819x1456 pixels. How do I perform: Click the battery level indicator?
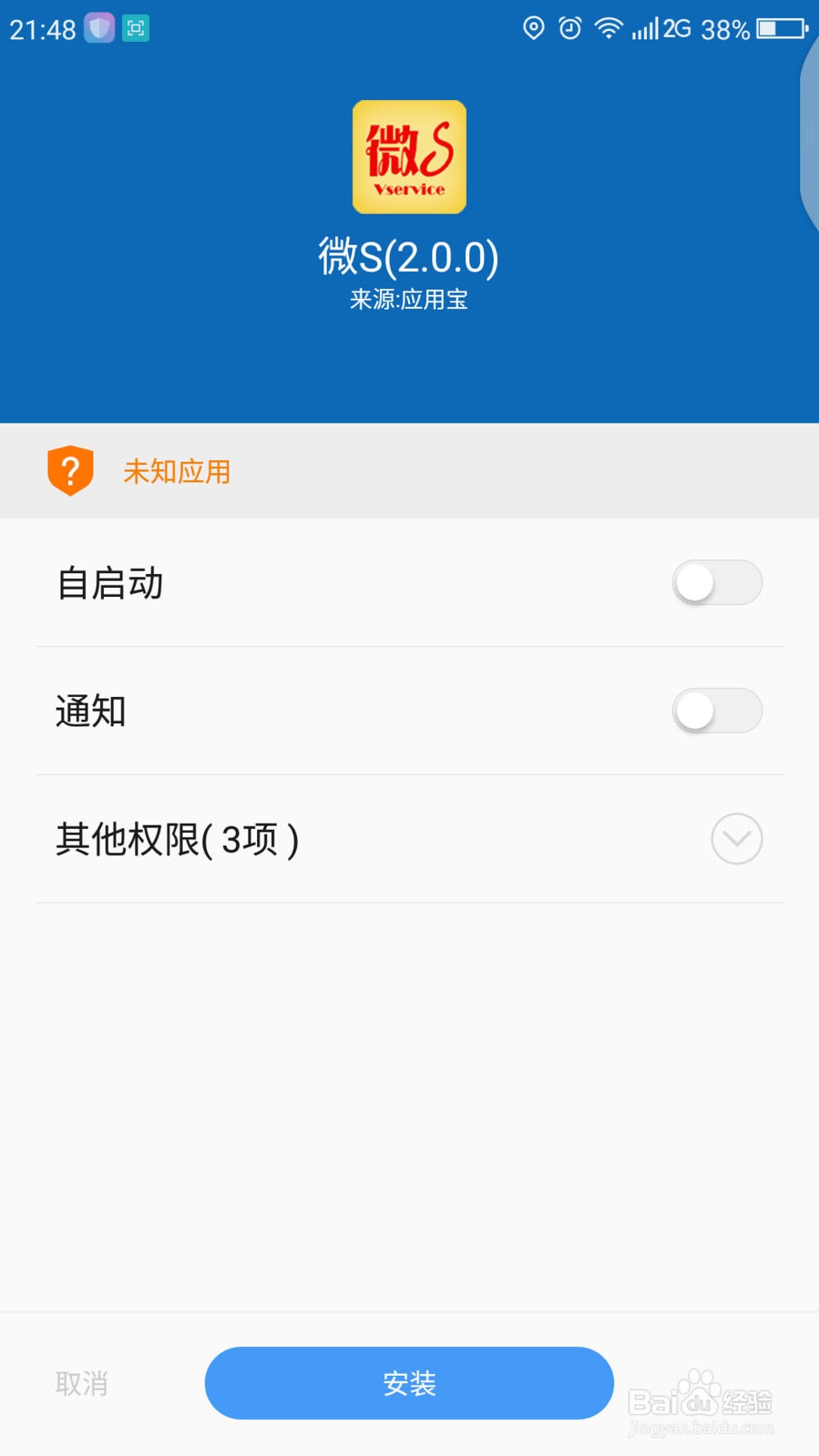pos(773,29)
